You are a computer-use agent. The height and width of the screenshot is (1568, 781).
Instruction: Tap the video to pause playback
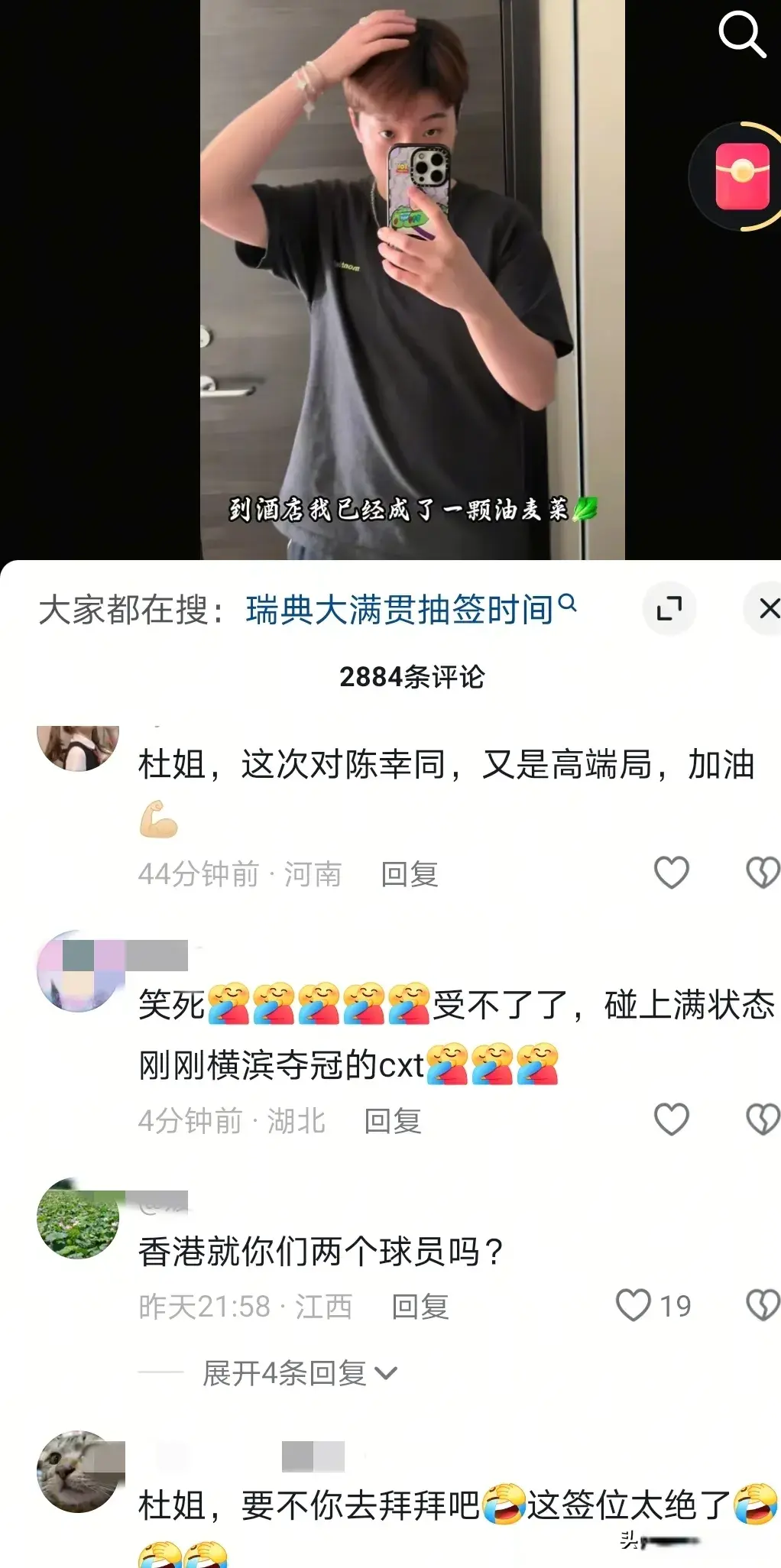pos(413,306)
